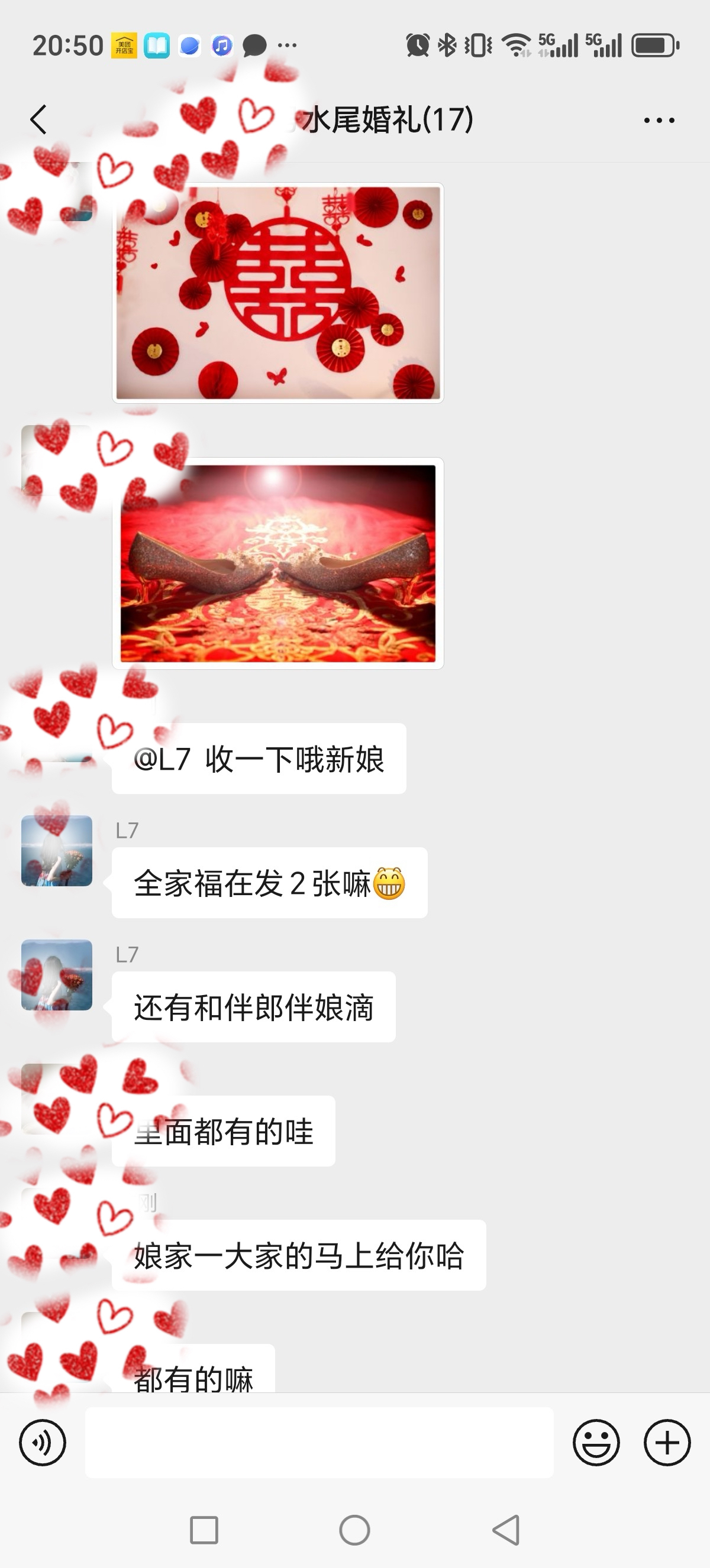Focus the message text field
The image size is (710, 1568).
[319, 1442]
